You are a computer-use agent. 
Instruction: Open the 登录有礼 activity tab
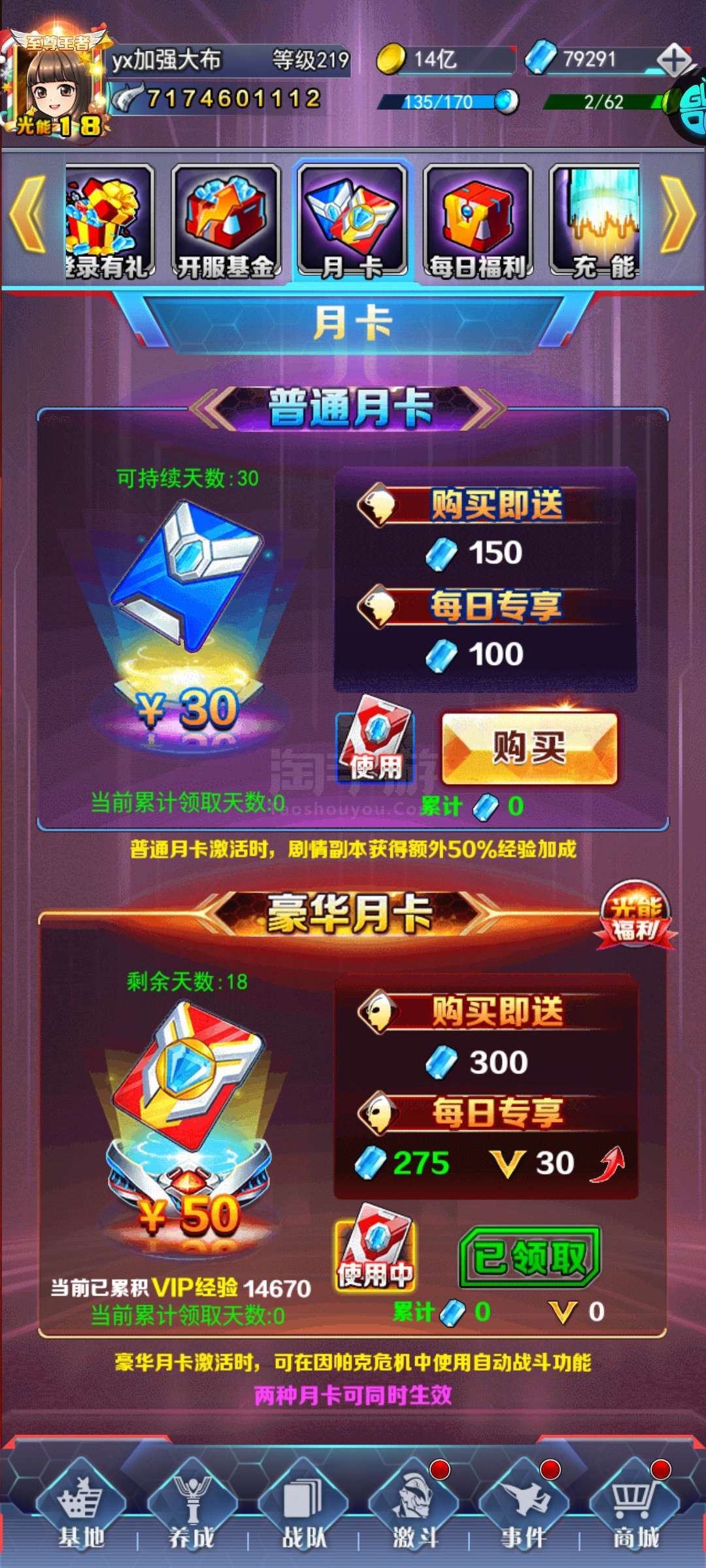click(110, 222)
